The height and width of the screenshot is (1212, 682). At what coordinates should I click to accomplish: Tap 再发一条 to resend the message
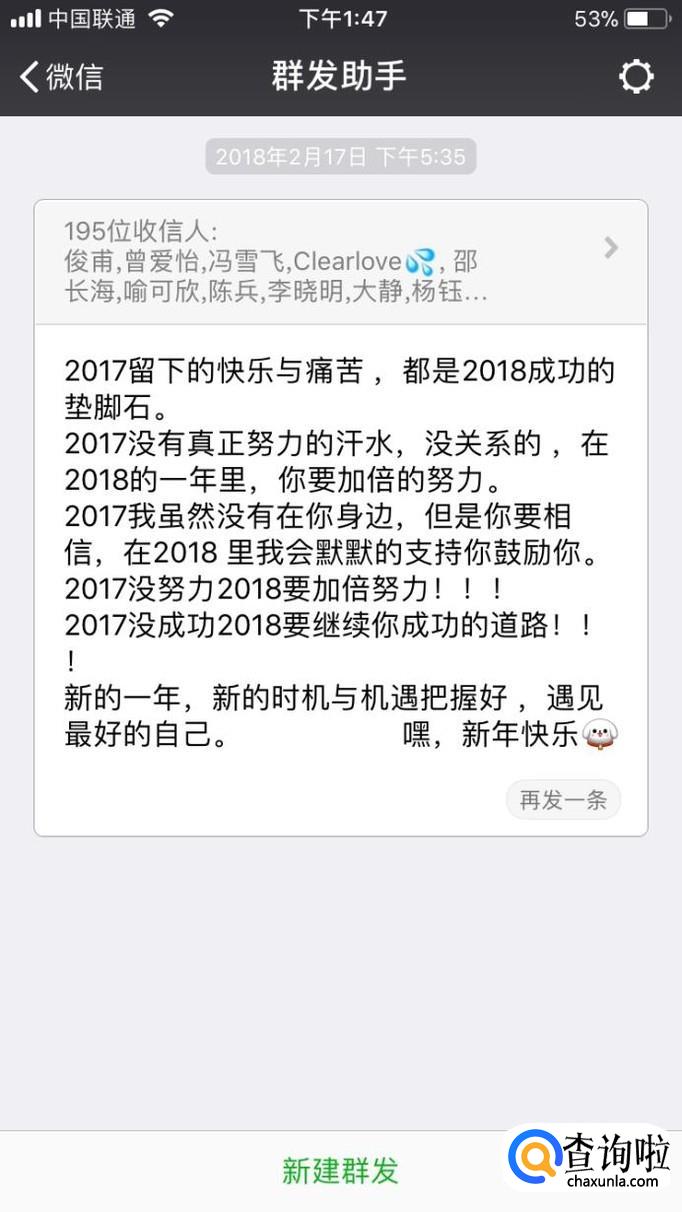563,800
